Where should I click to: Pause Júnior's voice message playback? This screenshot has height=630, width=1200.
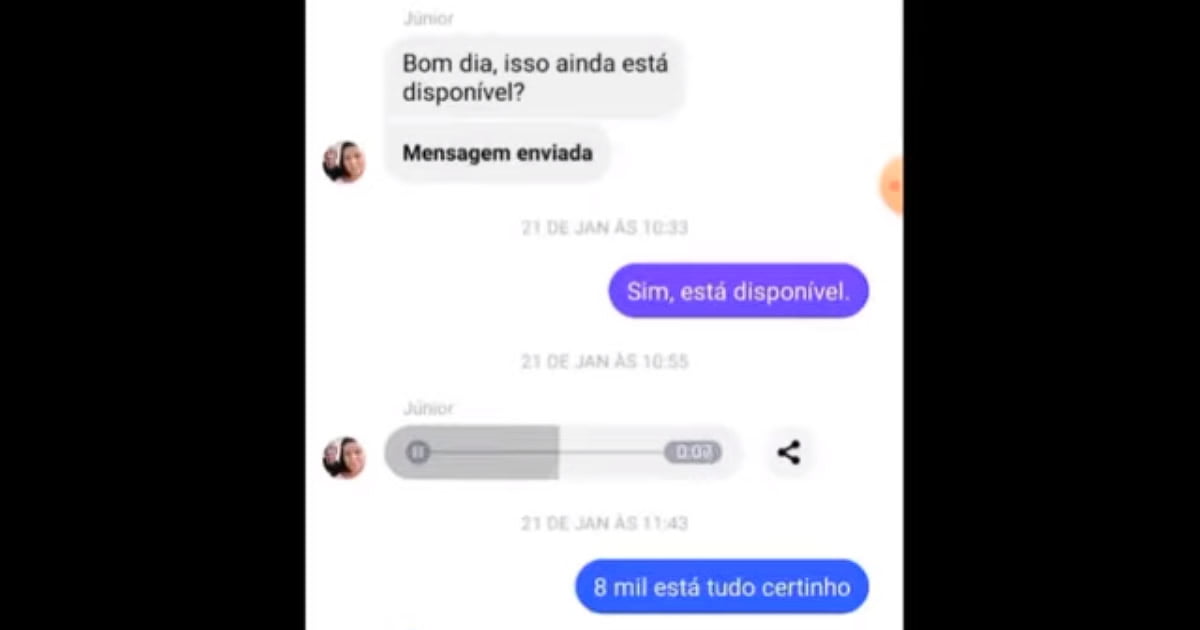pyautogui.click(x=418, y=453)
